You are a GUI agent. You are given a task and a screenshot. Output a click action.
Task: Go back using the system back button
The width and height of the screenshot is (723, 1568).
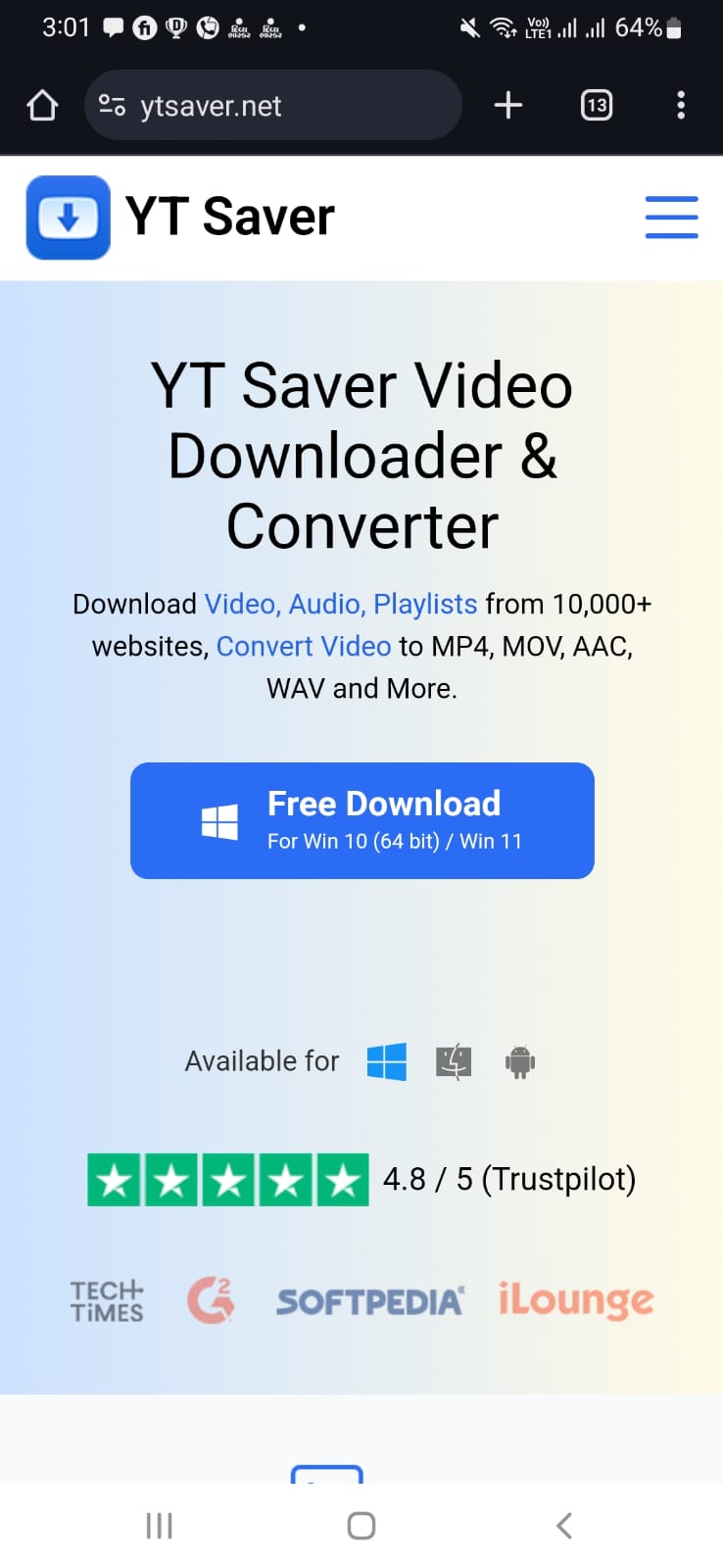coord(563,1525)
